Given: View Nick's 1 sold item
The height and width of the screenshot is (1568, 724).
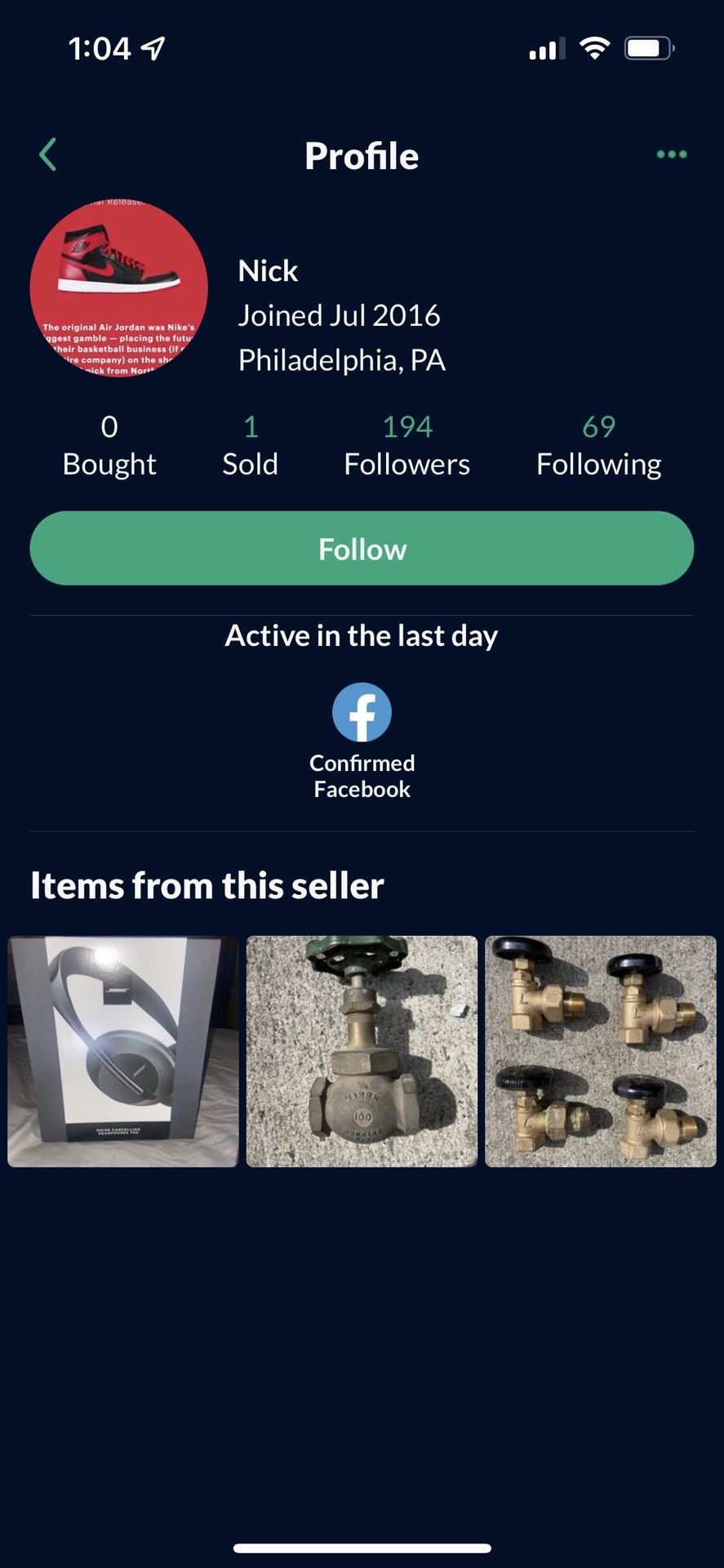Looking at the screenshot, I should coord(250,445).
